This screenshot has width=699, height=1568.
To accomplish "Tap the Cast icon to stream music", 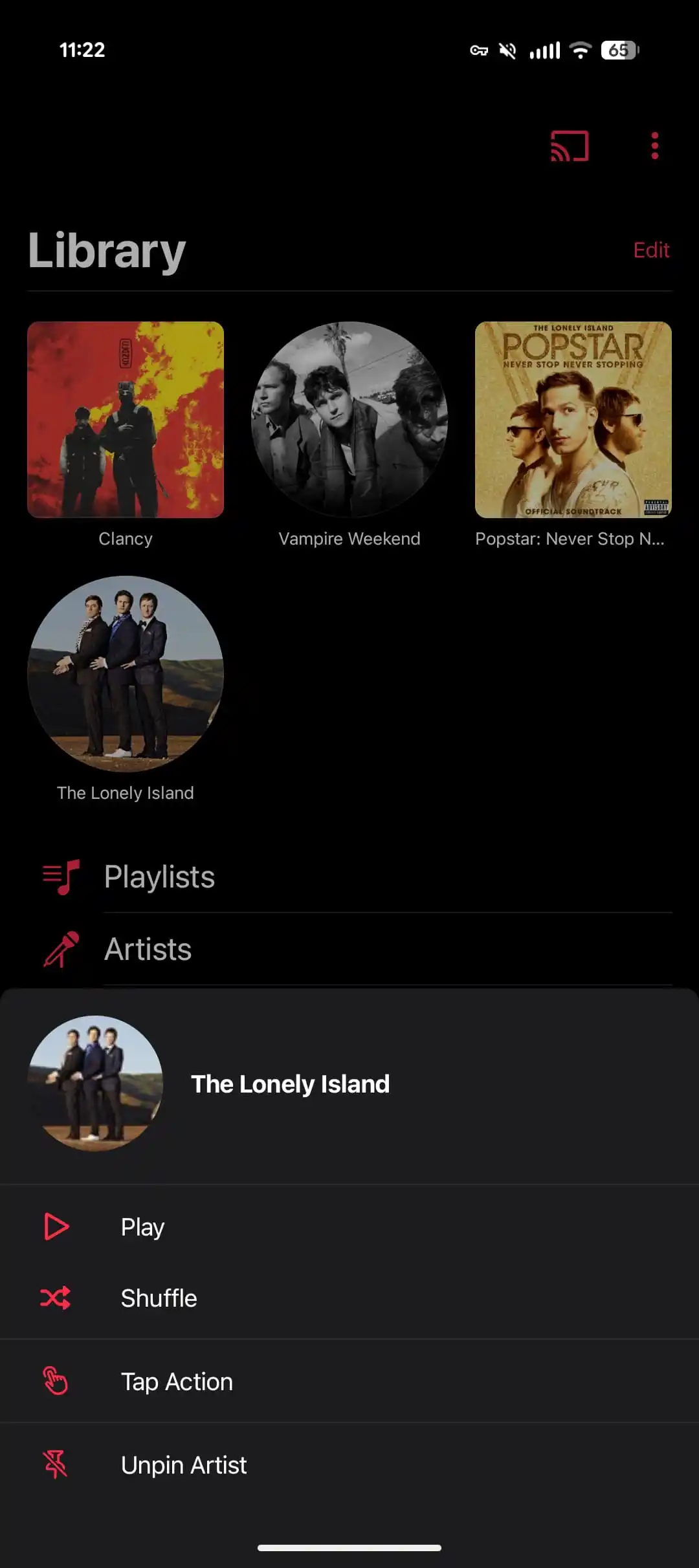I will coord(569,146).
